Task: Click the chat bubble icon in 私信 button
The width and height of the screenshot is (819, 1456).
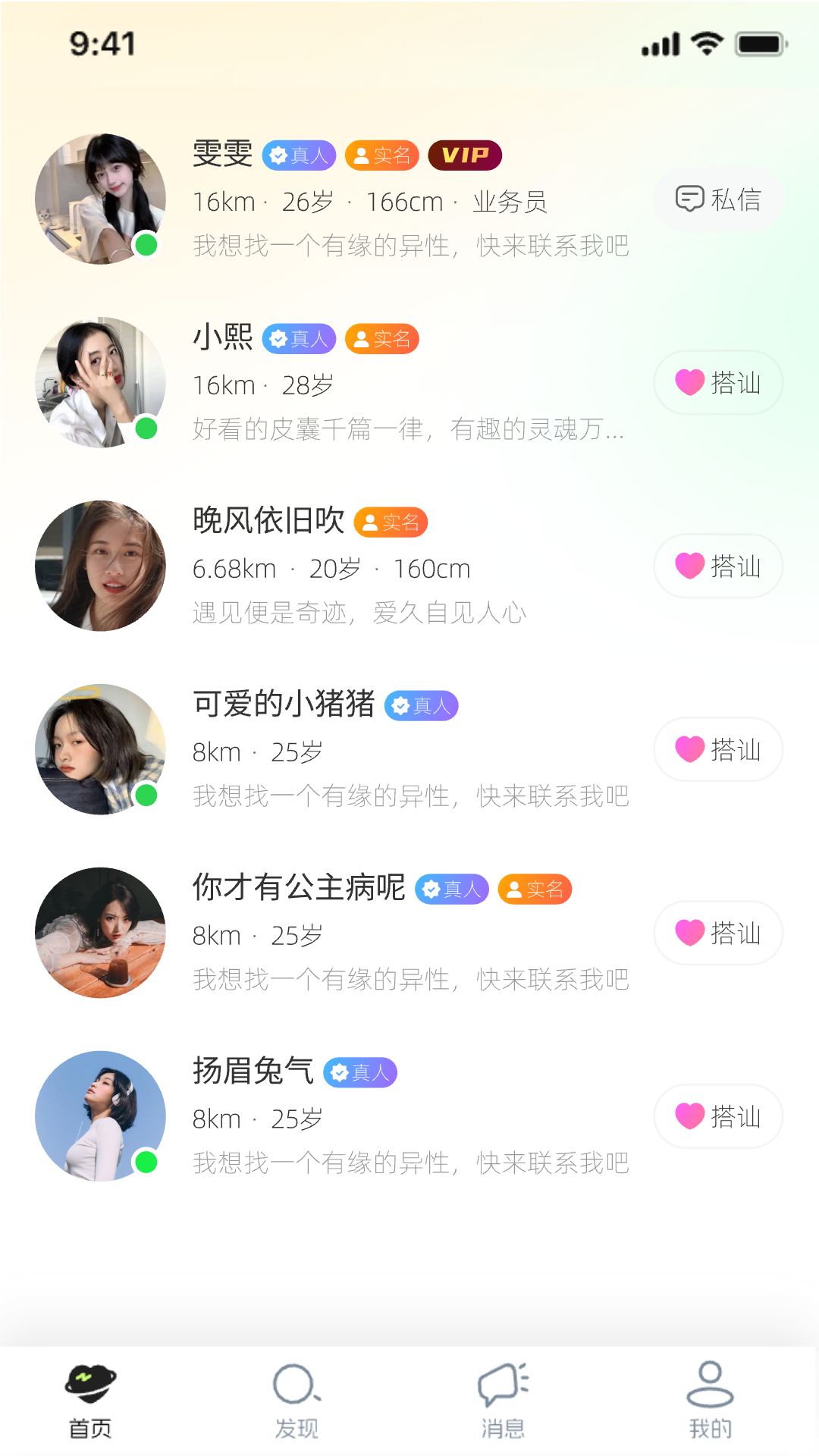Action: (689, 199)
